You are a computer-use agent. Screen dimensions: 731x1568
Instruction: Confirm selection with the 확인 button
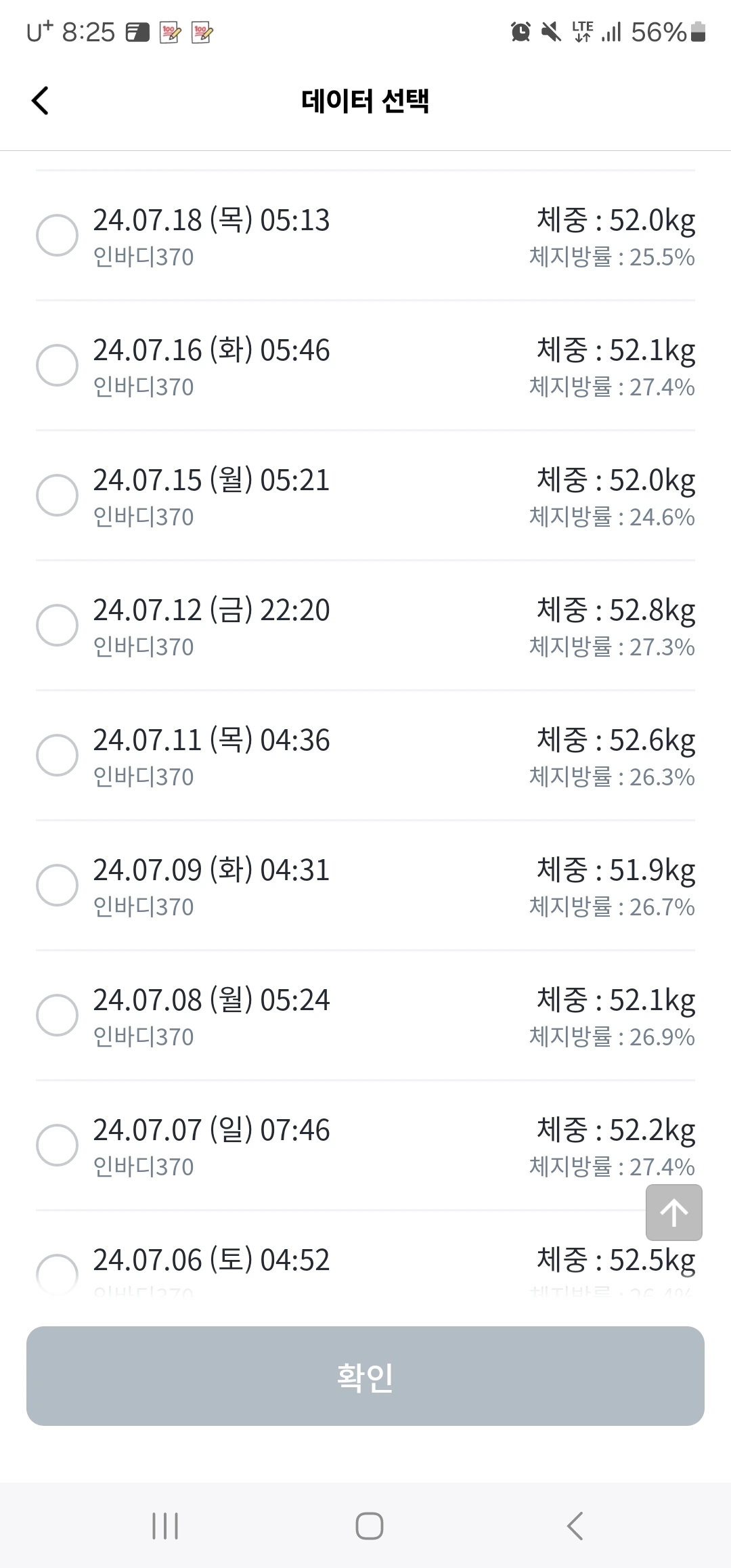pyautogui.click(x=365, y=1376)
